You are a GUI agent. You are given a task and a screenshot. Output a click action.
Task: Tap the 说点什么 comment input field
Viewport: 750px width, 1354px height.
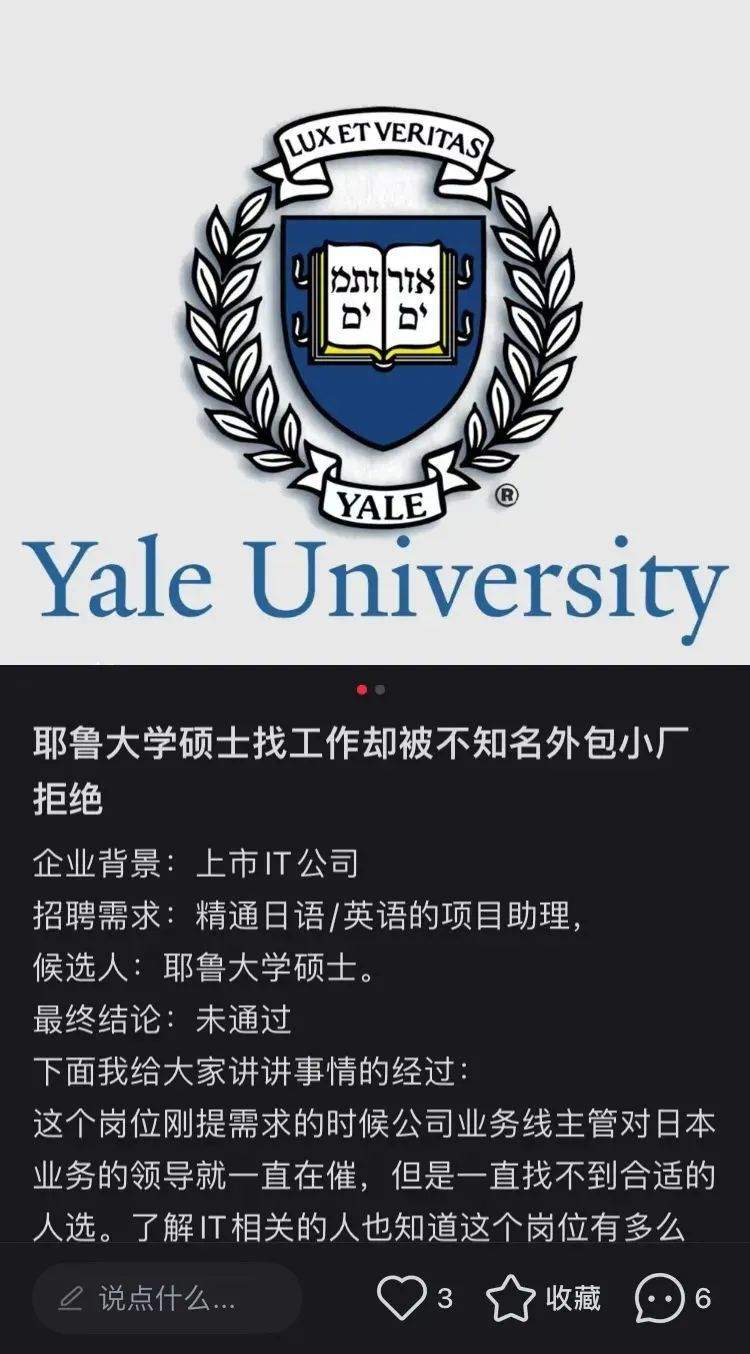(167, 1298)
